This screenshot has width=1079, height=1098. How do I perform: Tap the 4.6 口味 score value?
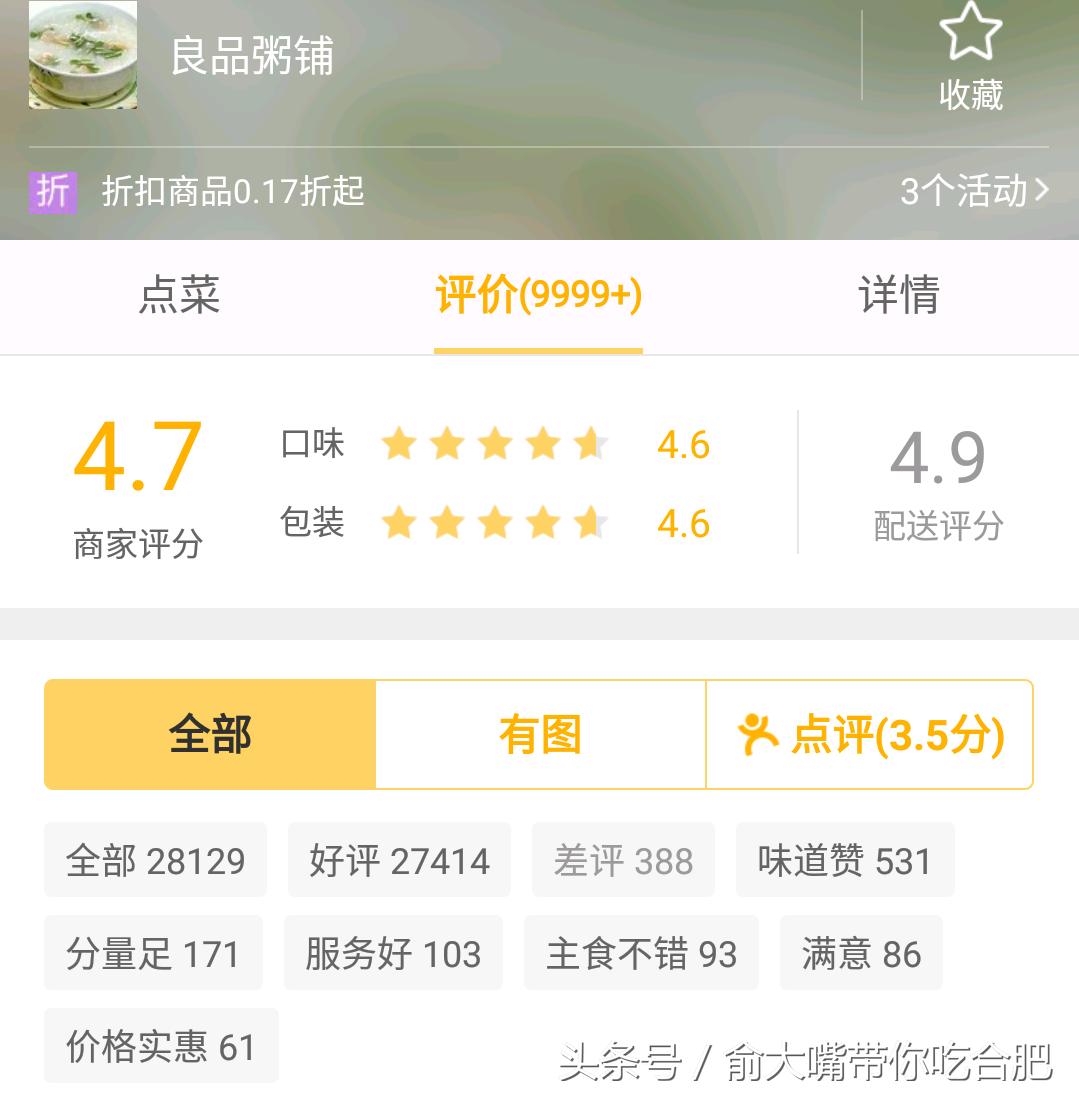point(684,444)
